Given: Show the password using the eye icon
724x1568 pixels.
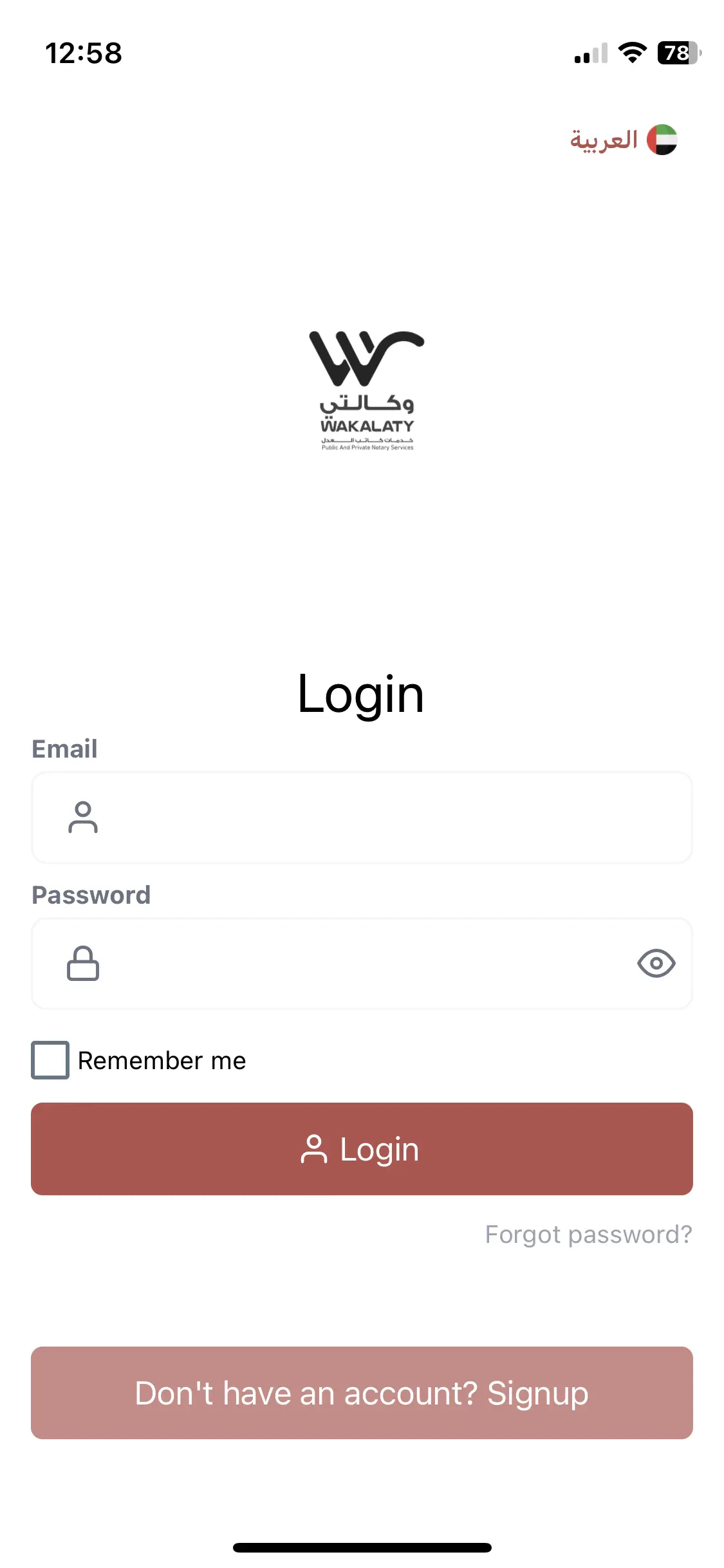Looking at the screenshot, I should pos(657,963).
